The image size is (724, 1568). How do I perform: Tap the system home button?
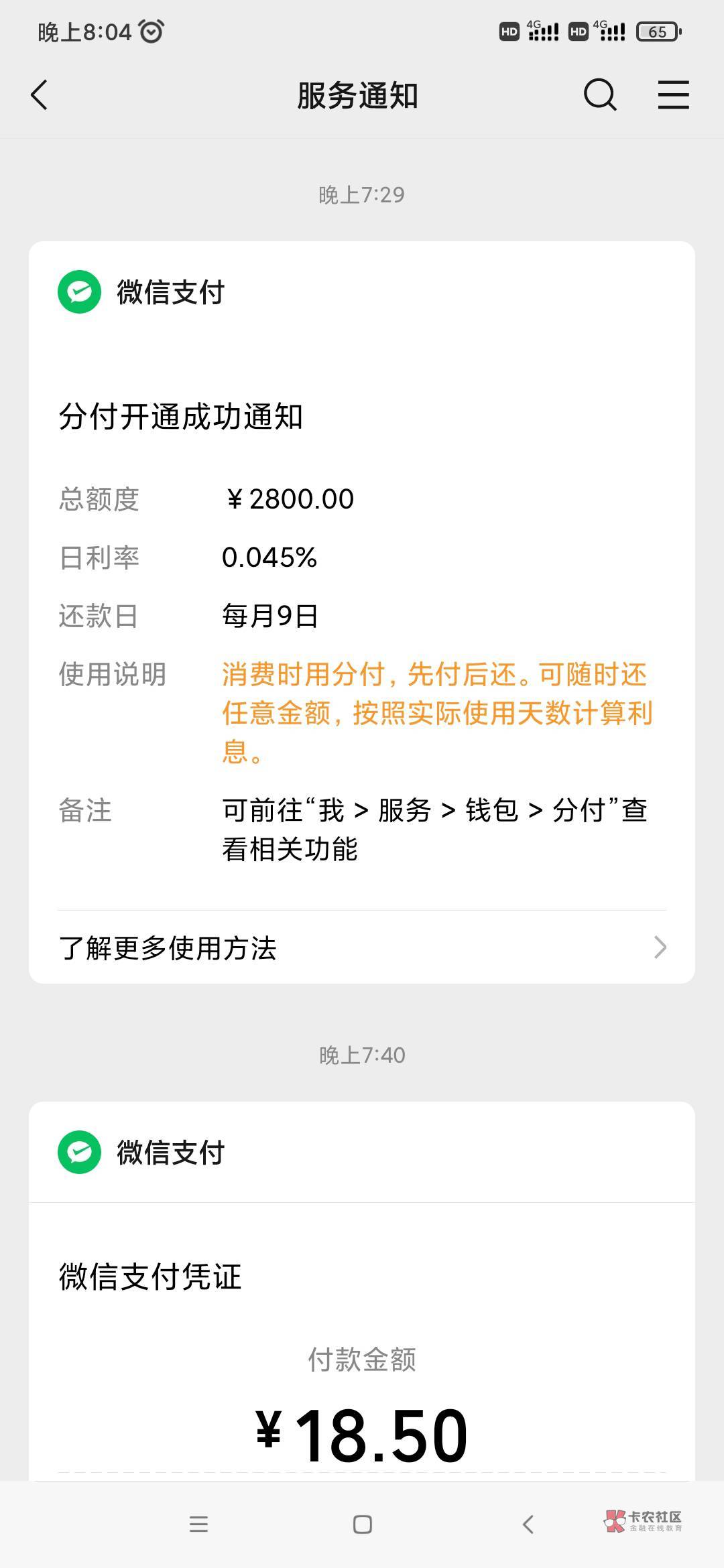[x=363, y=1524]
